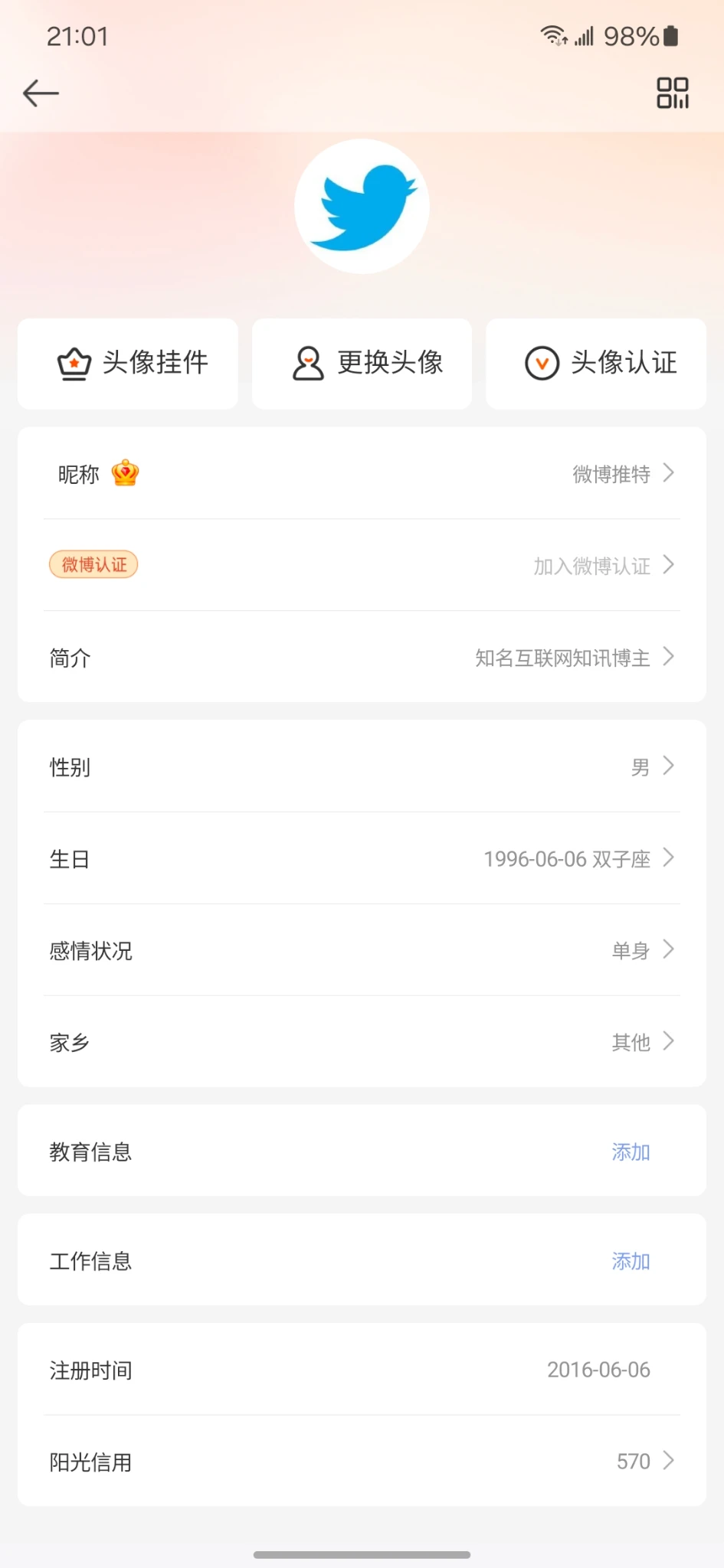The image size is (724, 1568).
Task: Select 家乡 hometown row
Action: 362,1042
